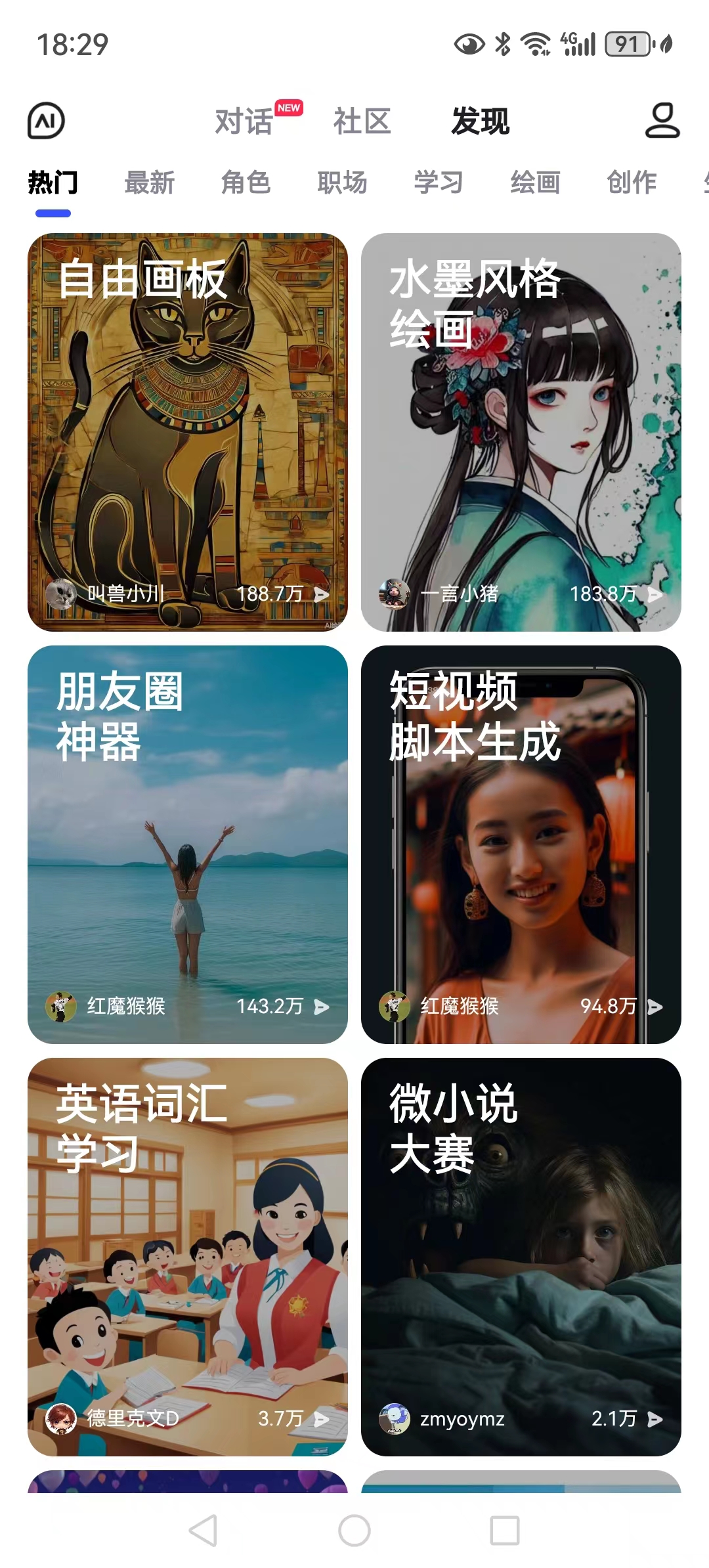Open the 英语词汇学习 card

point(188,1257)
